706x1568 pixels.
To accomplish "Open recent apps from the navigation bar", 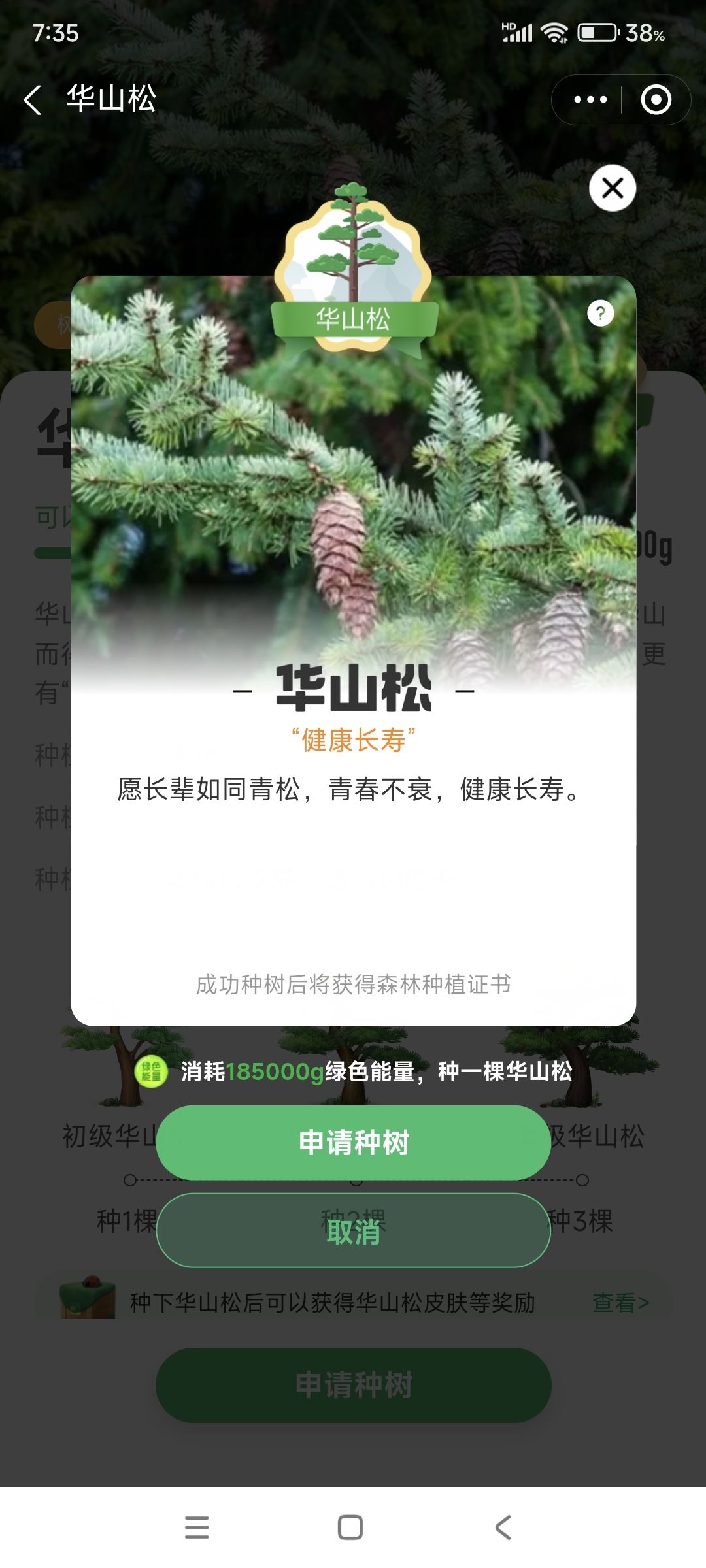I will 197,1527.
